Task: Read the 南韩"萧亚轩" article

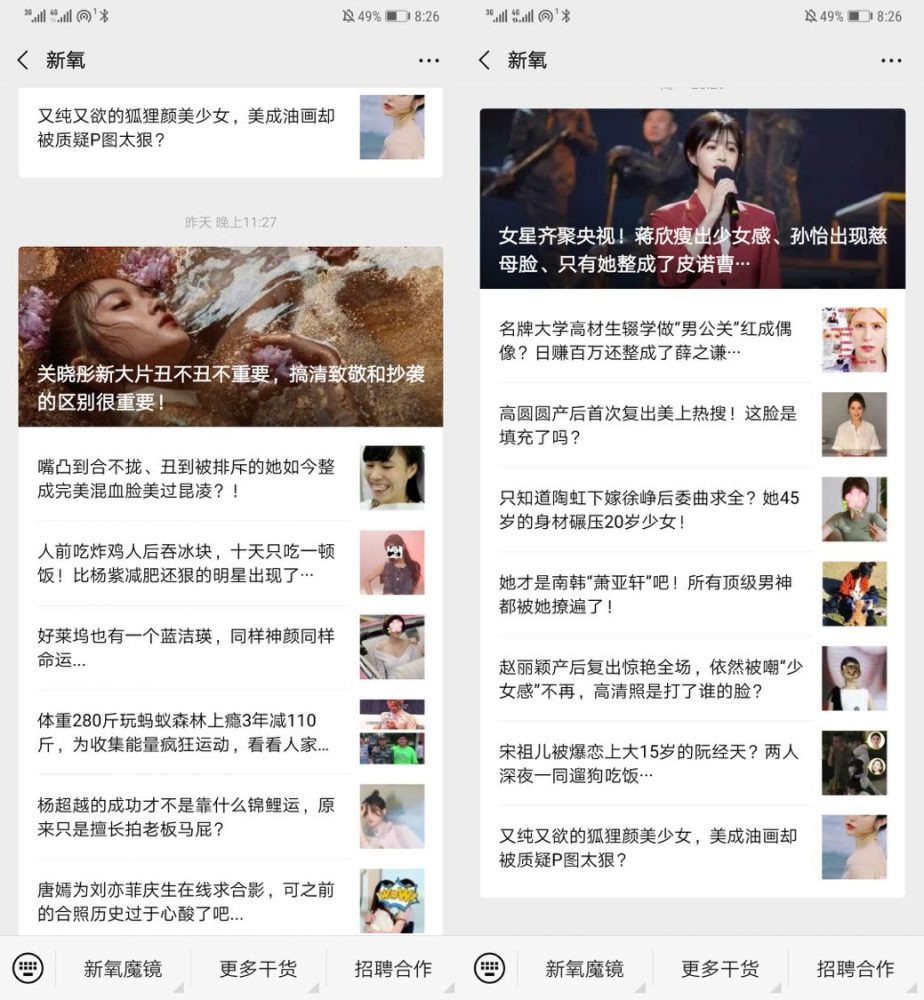Action: (648, 594)
